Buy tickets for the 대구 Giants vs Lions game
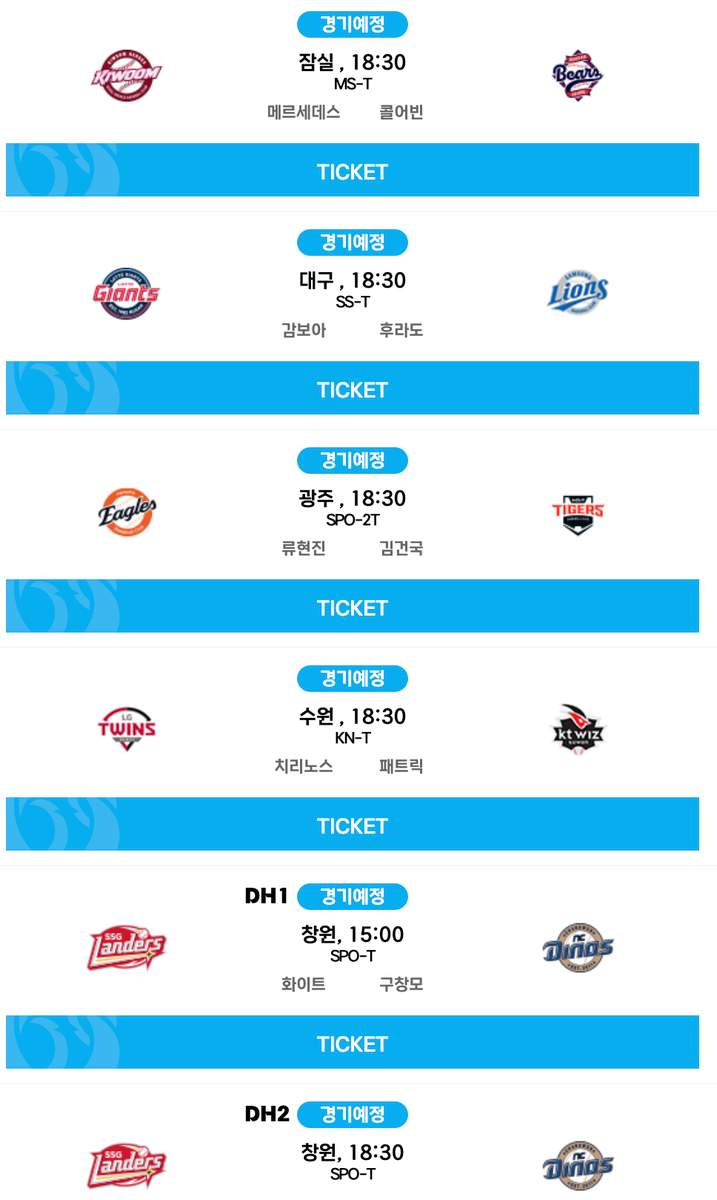Viewport: 717px width, 1200px height. [x=352, y=389]
